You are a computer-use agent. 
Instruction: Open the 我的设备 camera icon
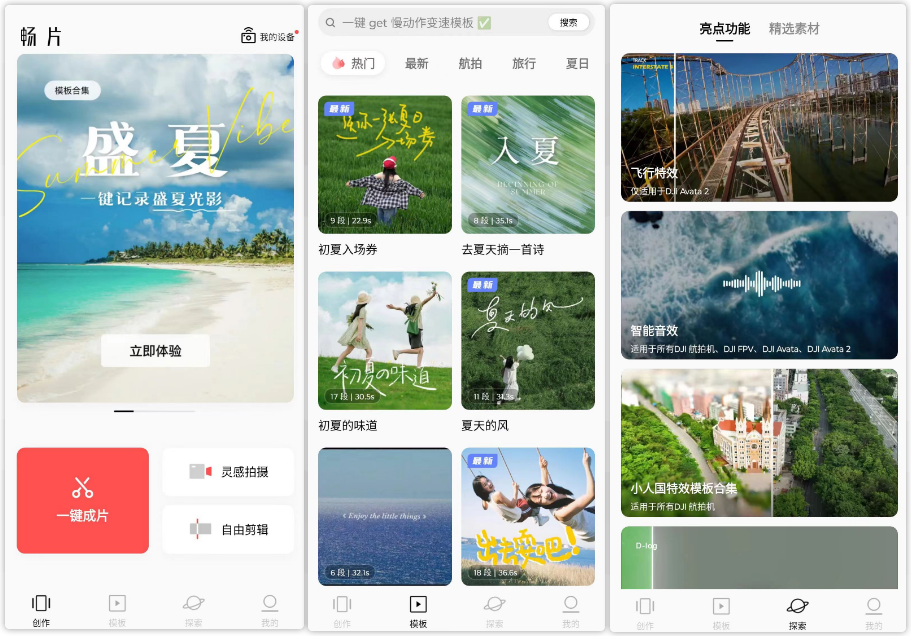click(x=248, y=36)
